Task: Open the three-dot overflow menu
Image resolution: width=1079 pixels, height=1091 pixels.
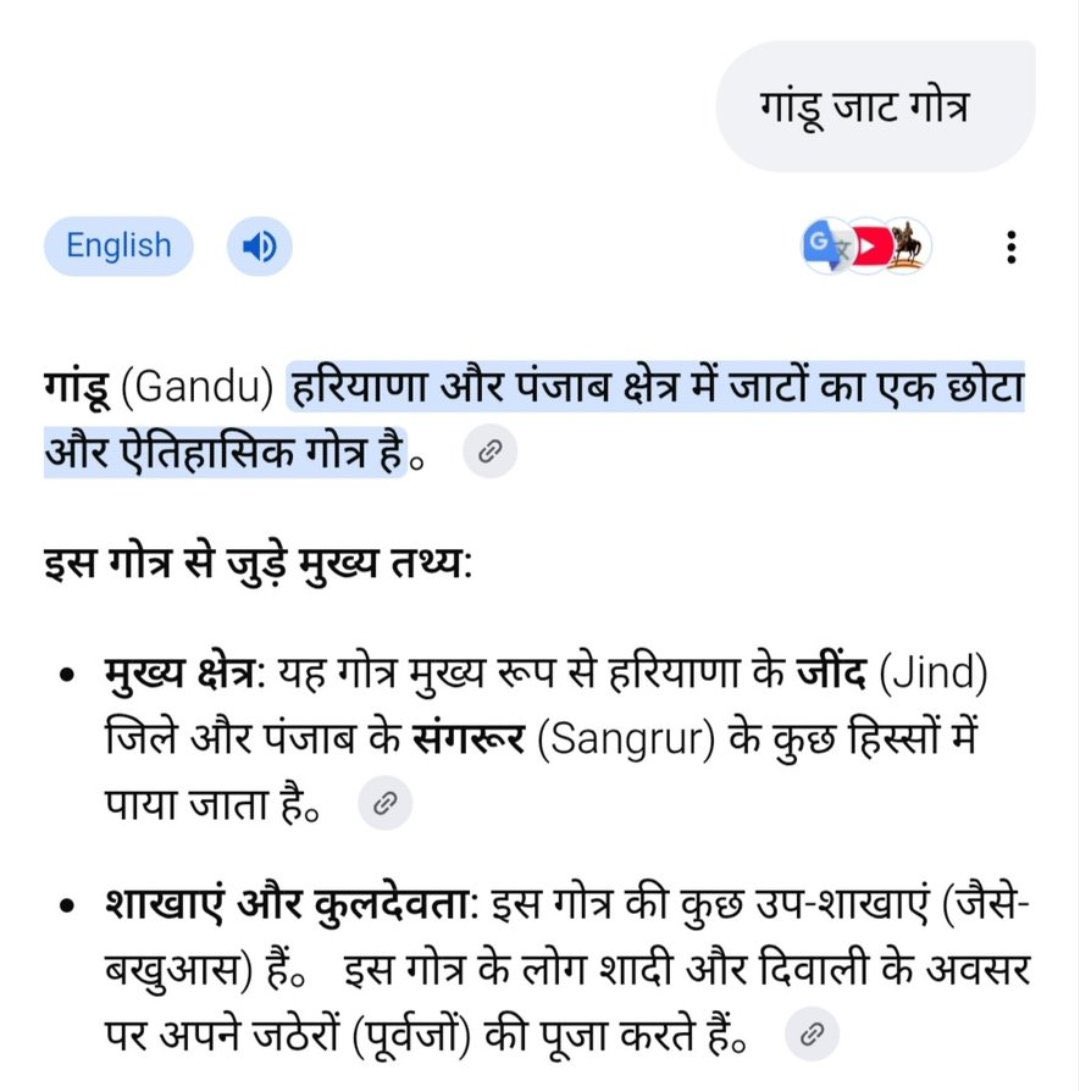Action: point(1012,247)
